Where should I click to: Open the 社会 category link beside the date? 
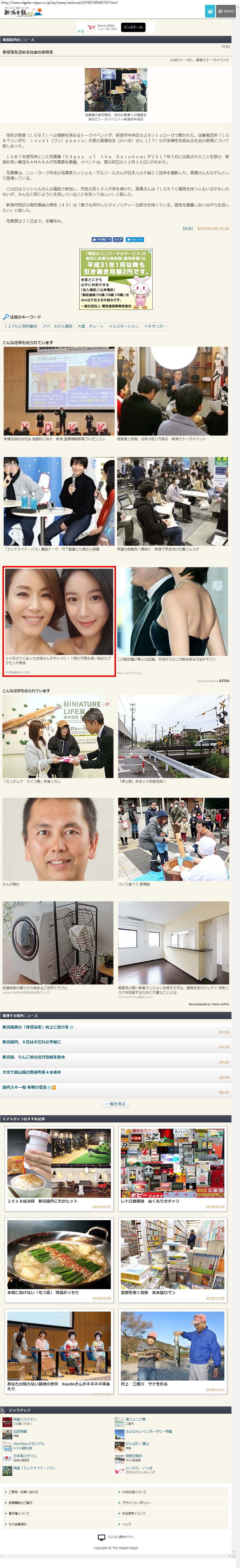tap(188, 229)
